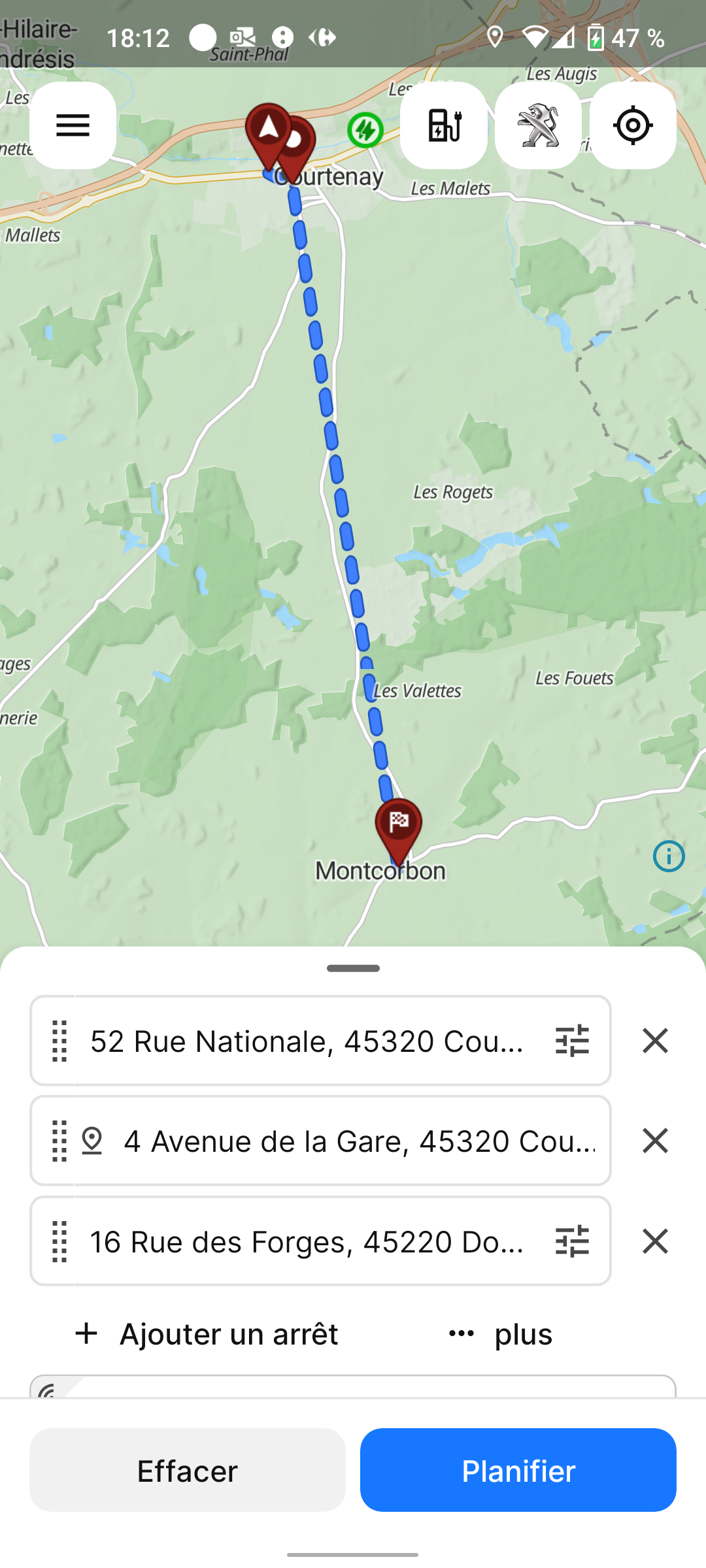Show EV charging stations
706x1568 pixels.
(444, 125)
